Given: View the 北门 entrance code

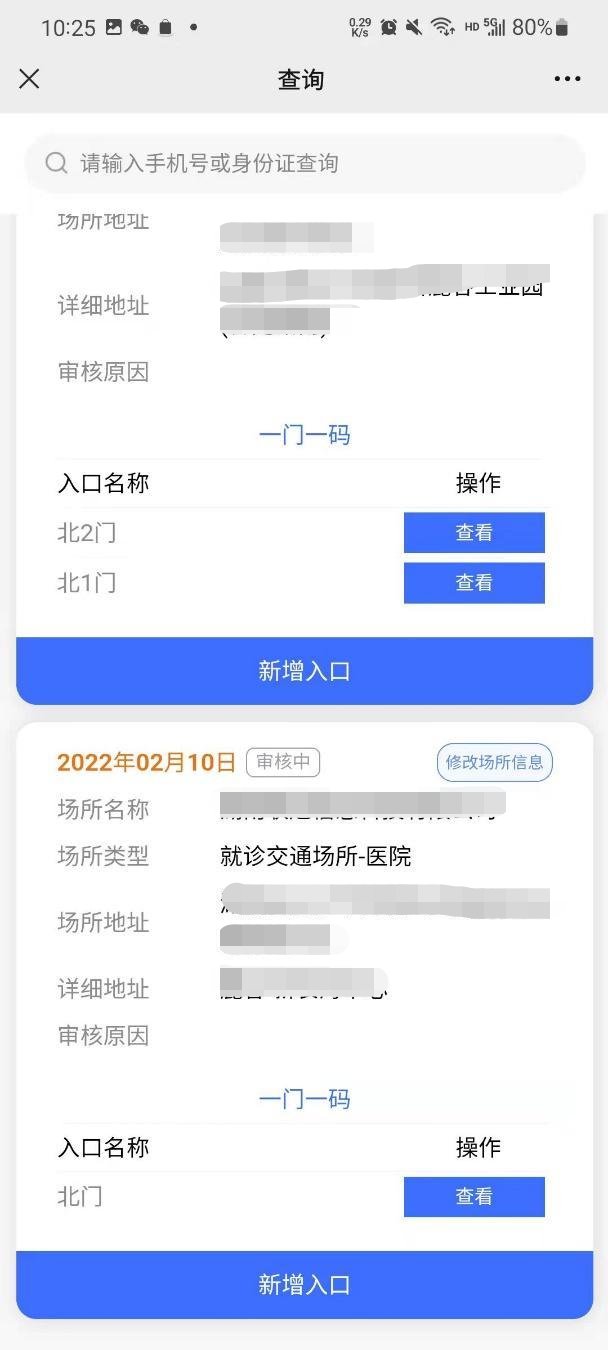Looking at the screenshot, I should tap(474, 1196).
